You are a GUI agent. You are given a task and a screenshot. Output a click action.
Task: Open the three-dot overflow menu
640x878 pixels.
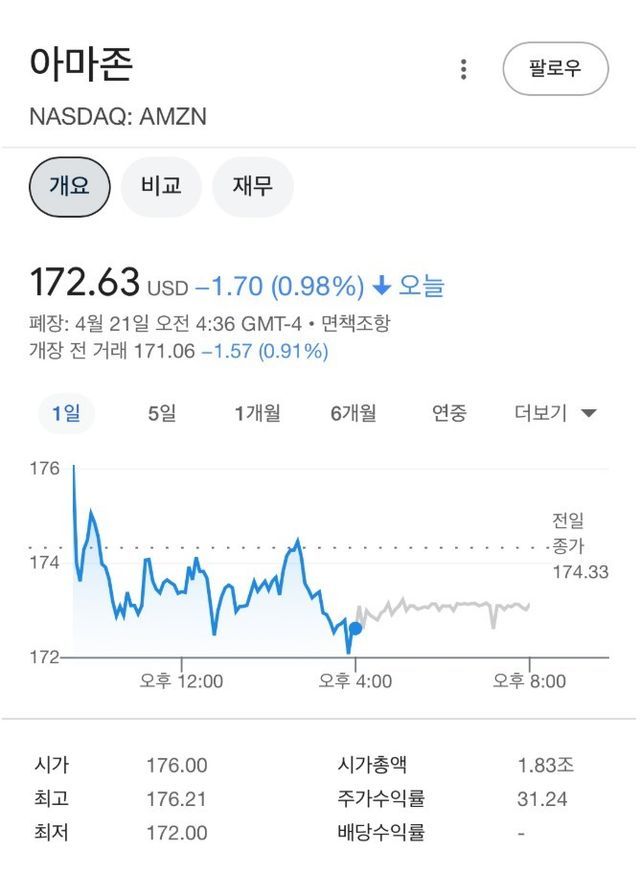pos(463,69)
